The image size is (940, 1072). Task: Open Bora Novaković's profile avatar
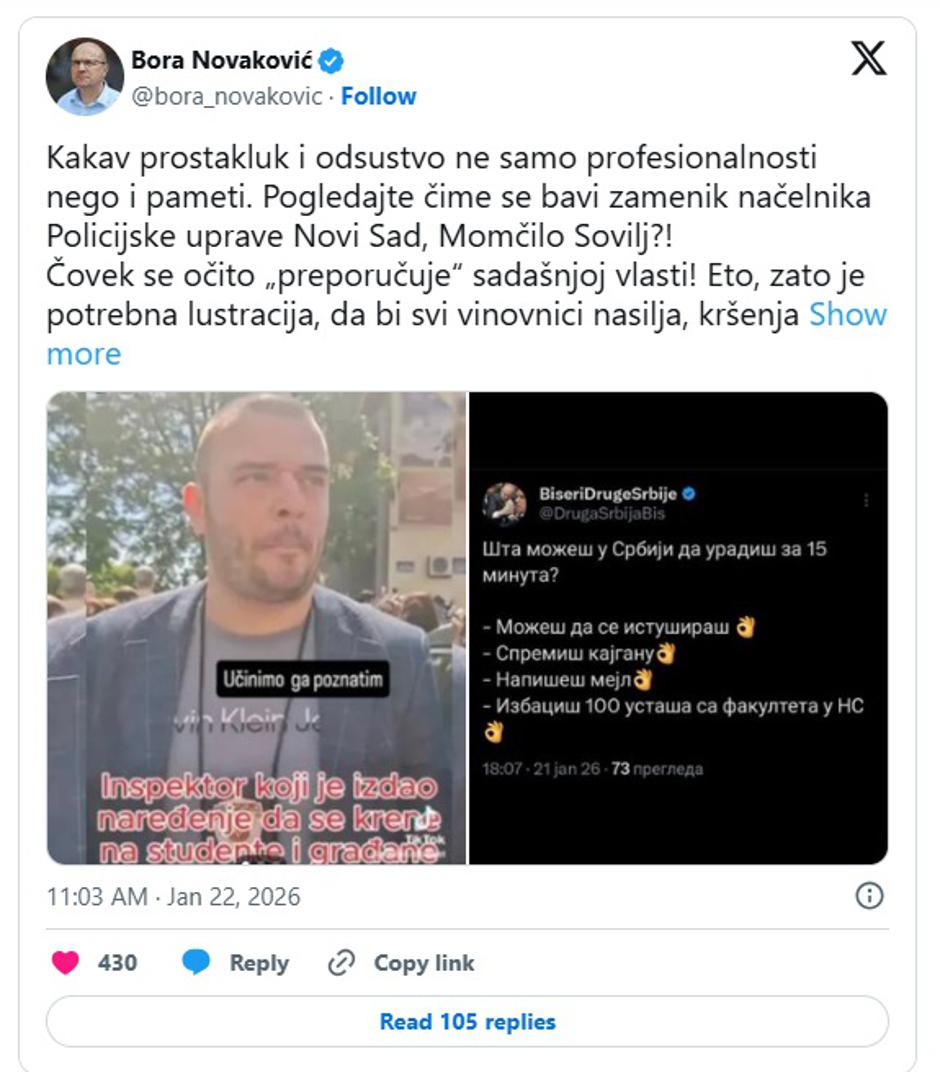(84, 77)
